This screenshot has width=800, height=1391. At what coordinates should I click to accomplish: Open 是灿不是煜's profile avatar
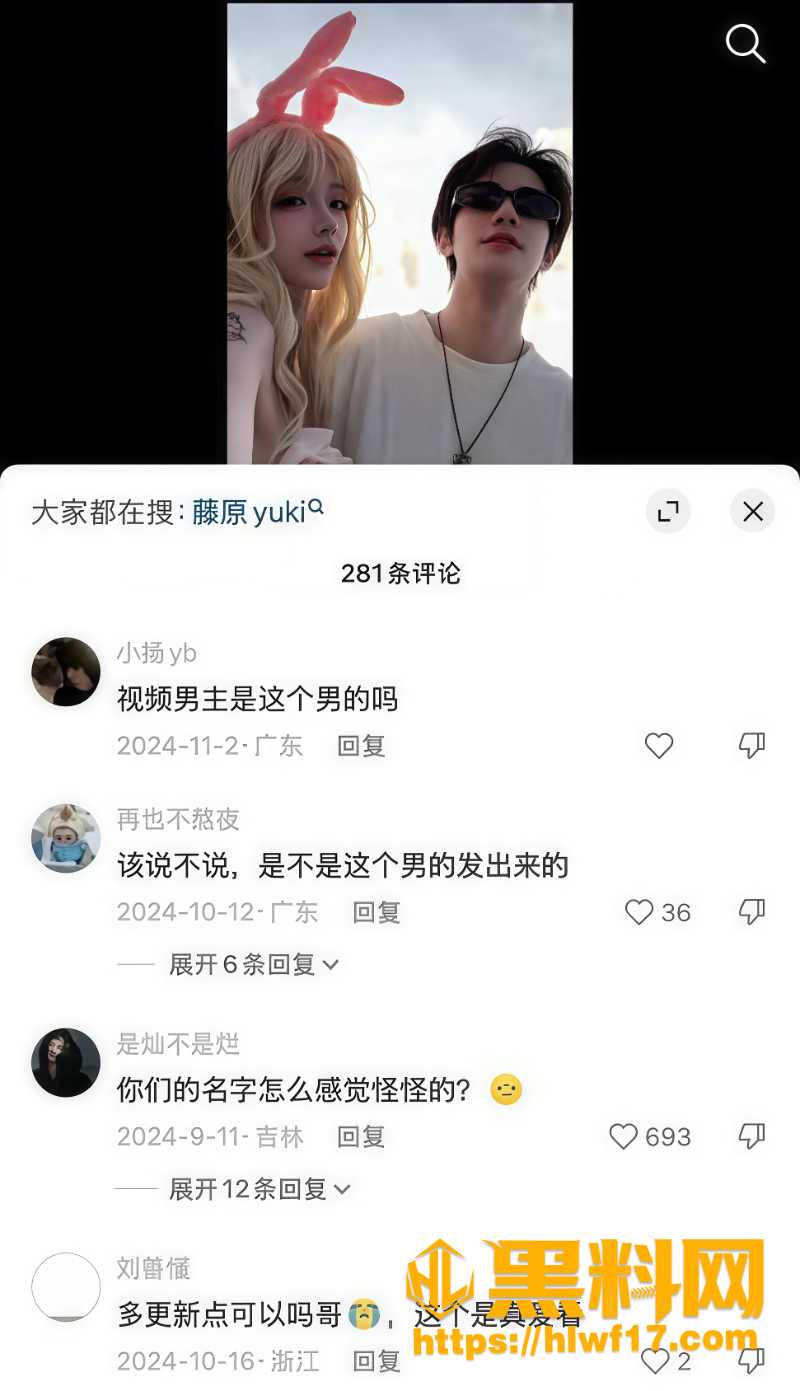tap(66, 1063)
